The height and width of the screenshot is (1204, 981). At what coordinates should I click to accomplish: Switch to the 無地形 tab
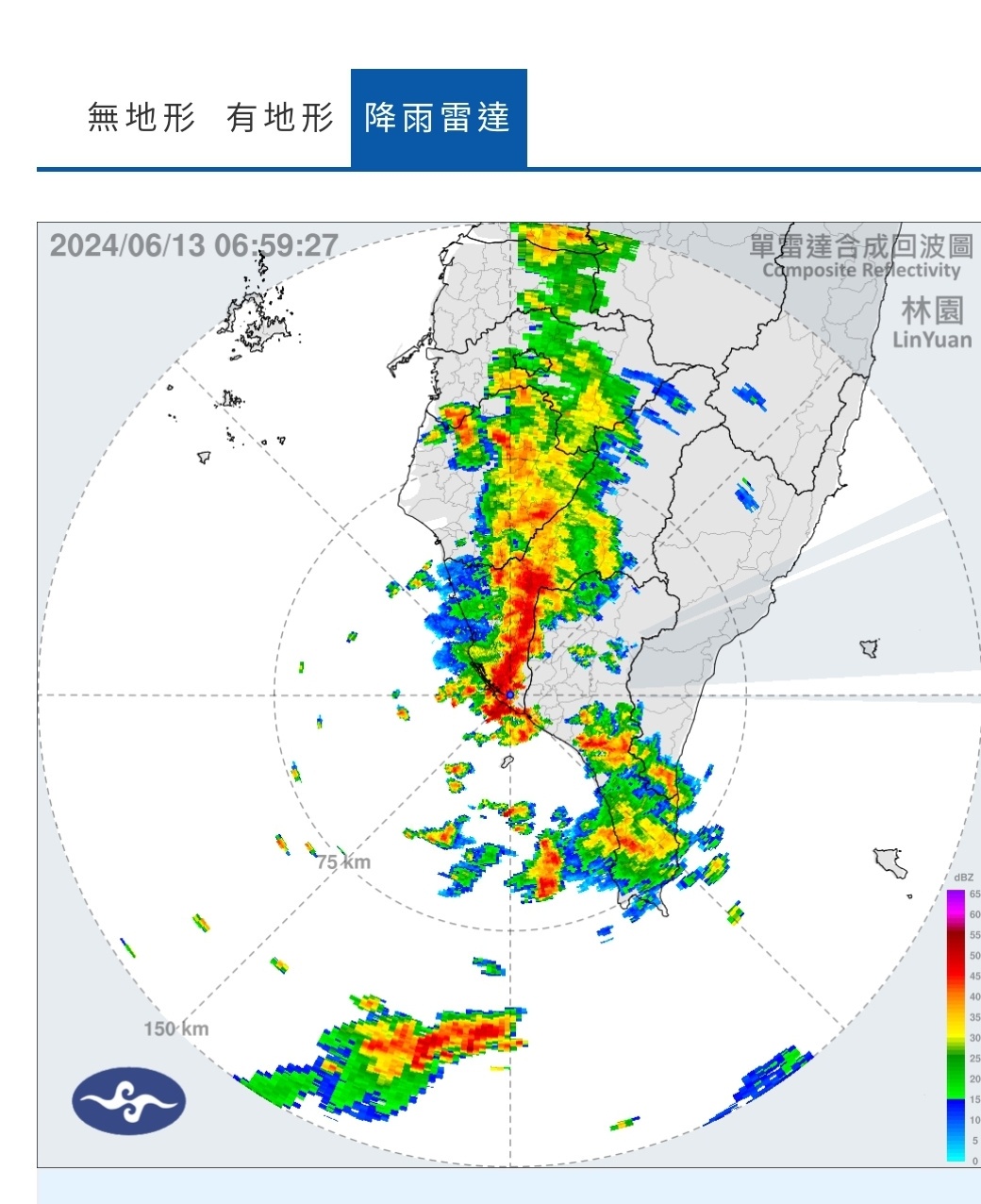[x=141, y=118]
